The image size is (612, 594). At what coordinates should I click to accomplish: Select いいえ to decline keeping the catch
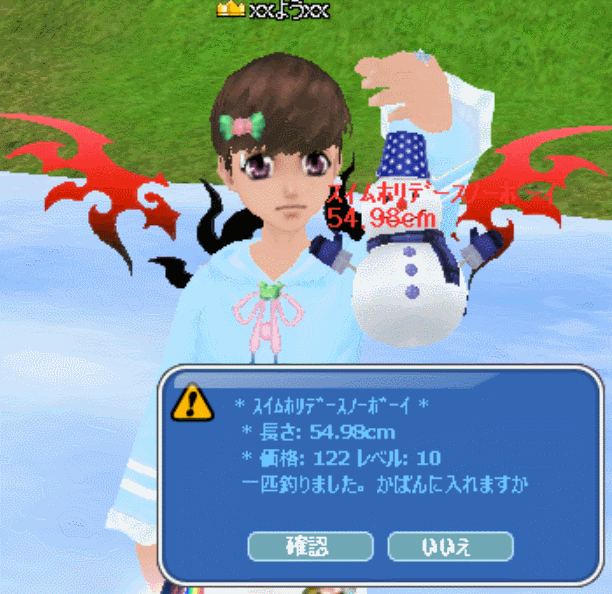click(450, 546)
